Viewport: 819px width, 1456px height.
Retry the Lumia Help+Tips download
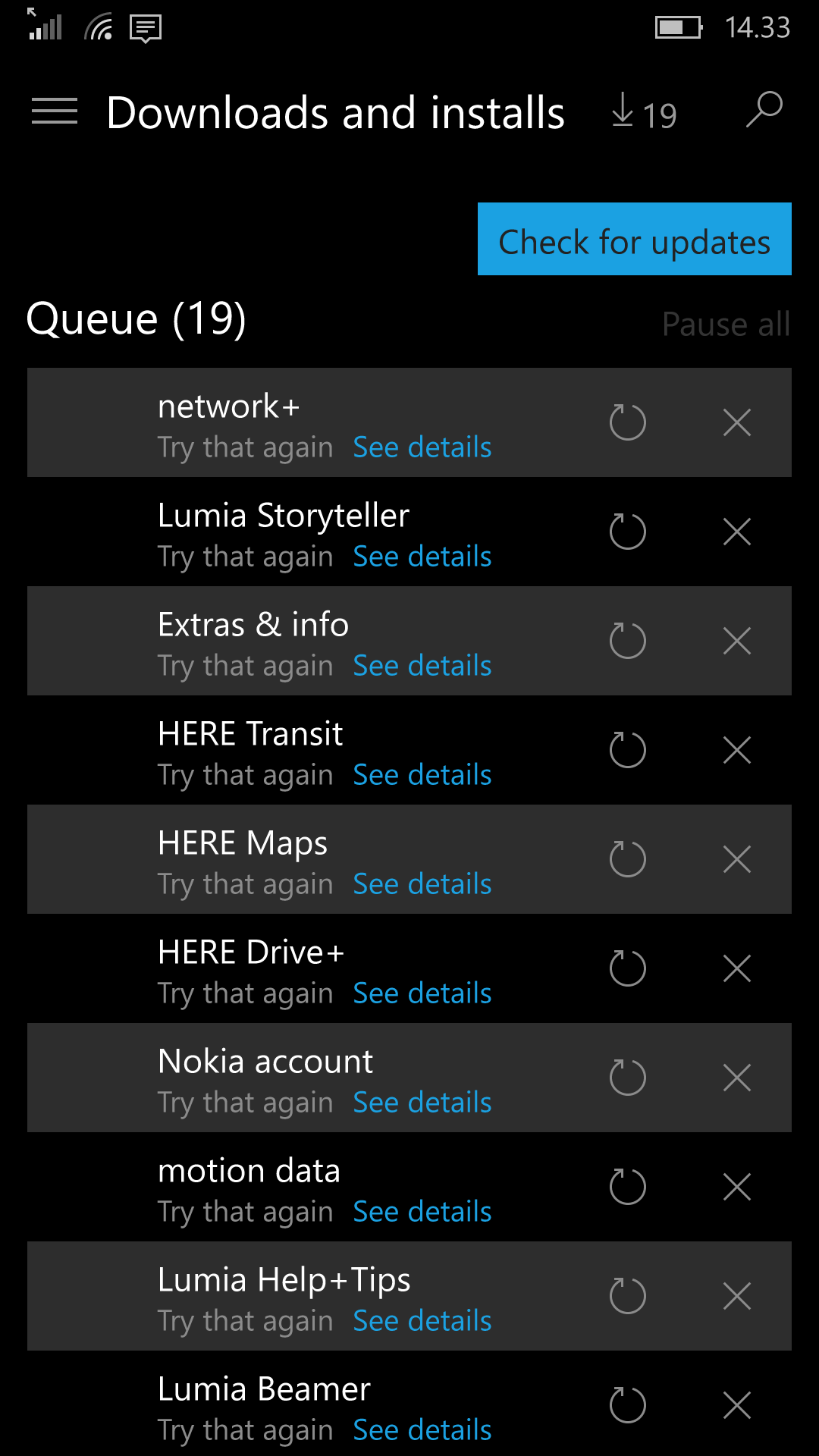(628, 1296)
